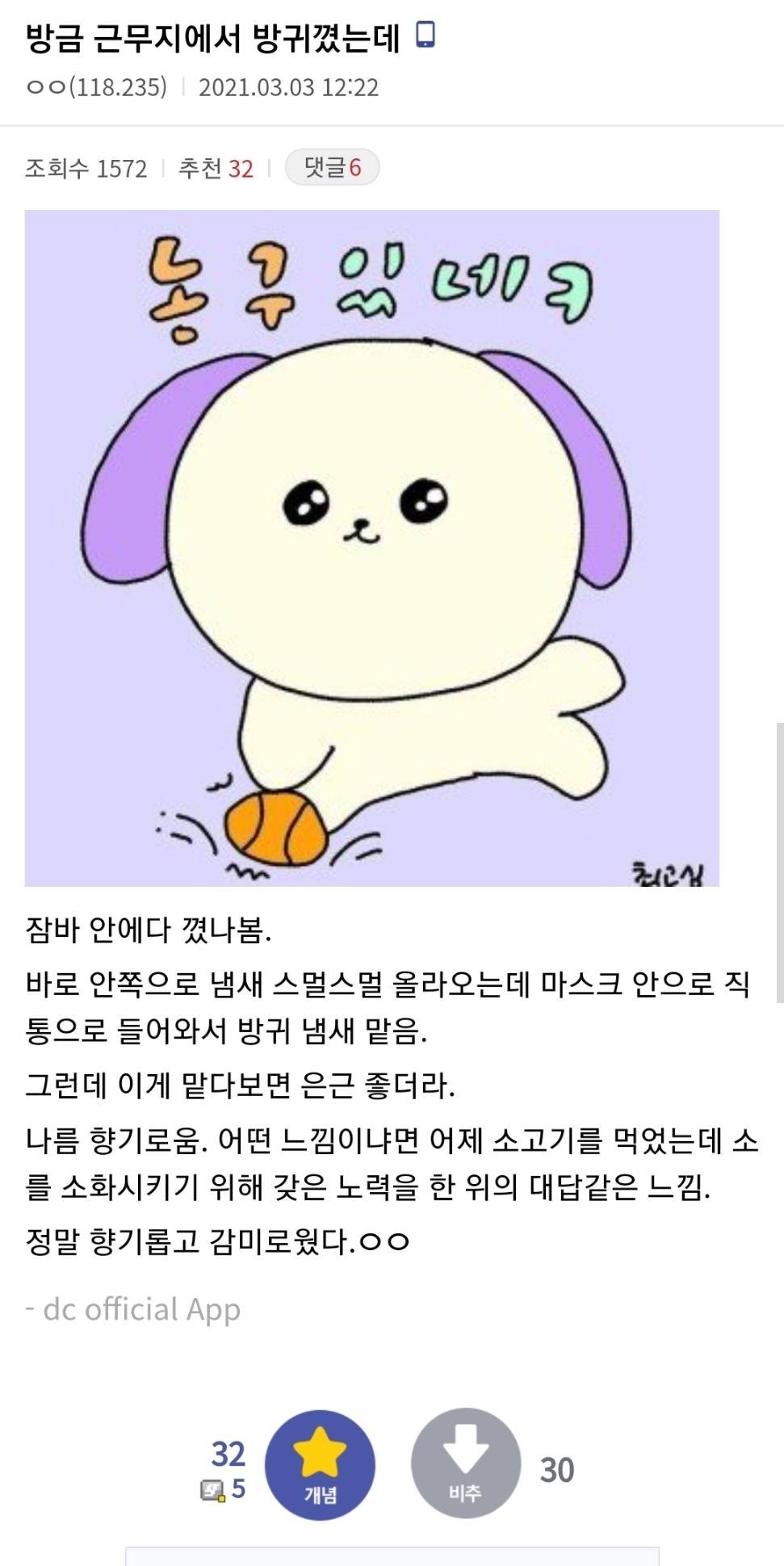784x1566 pixels.
Task: Upvote the post with 개념 button
Action: coord(320,1465)
